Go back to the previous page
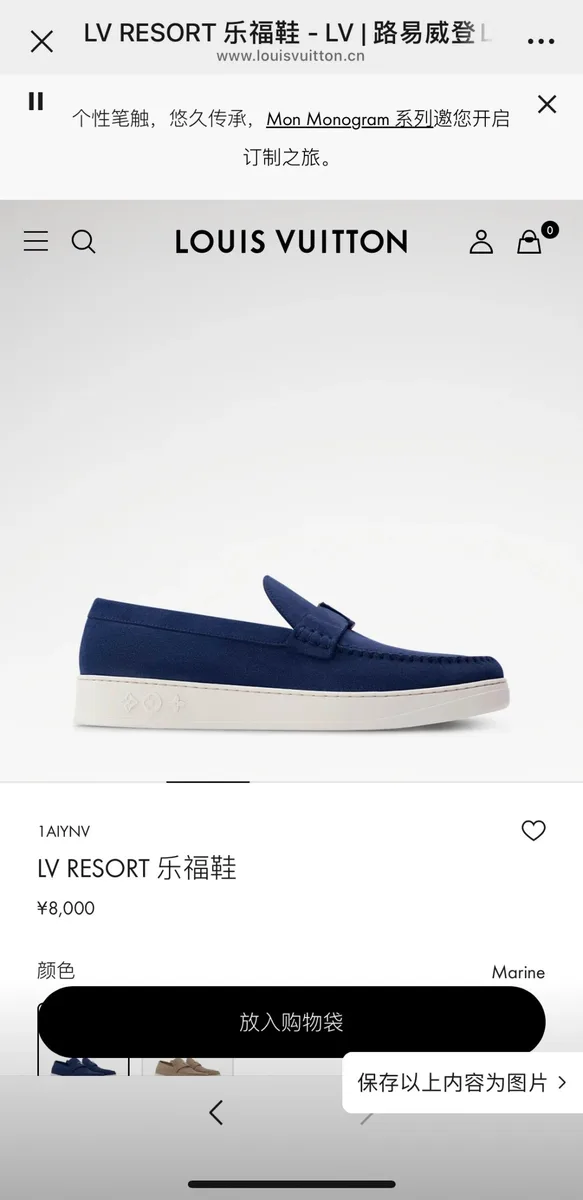 [x=216, y=1112]
